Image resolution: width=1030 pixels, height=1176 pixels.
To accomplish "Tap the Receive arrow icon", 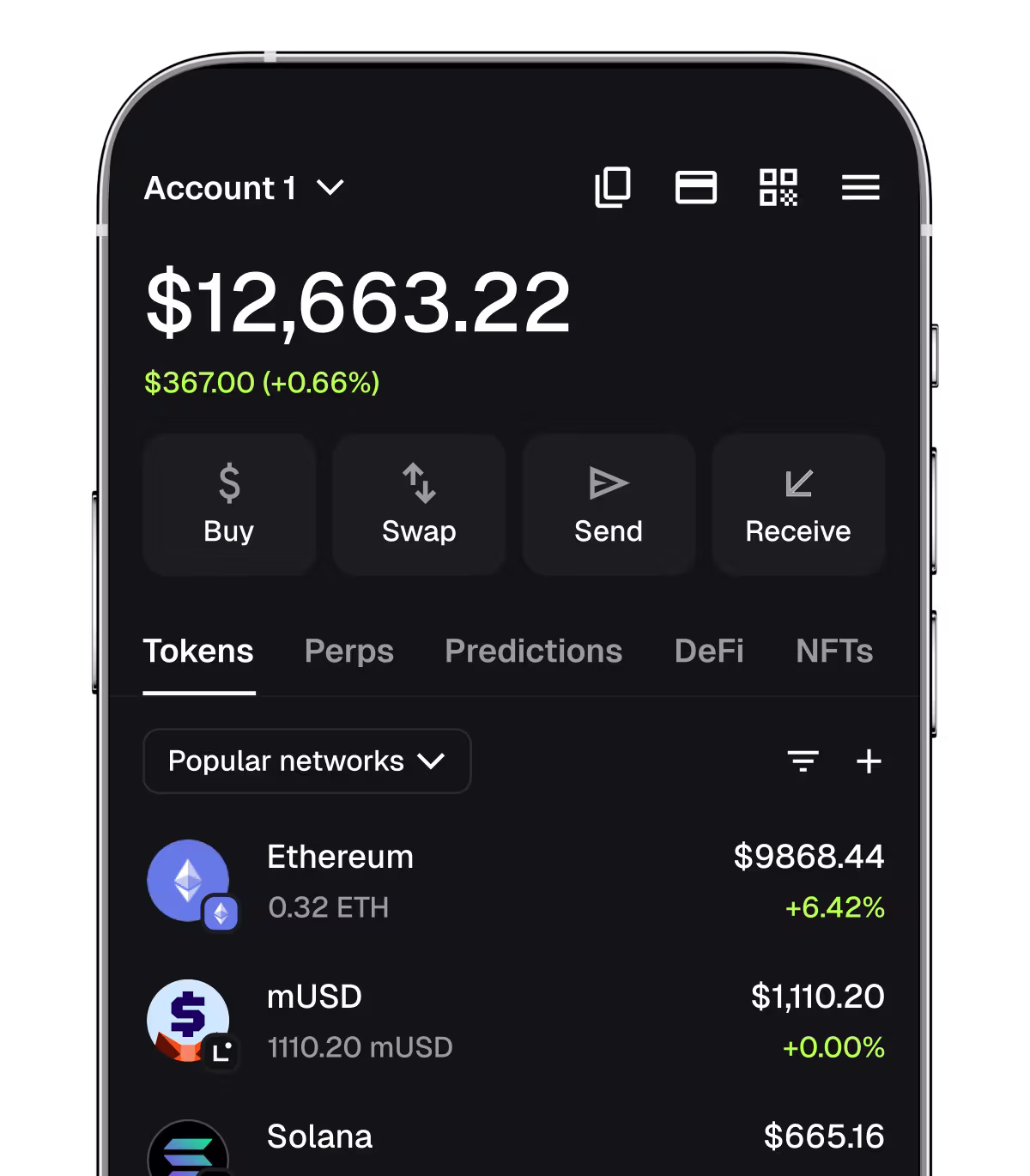I will [798, 483].
